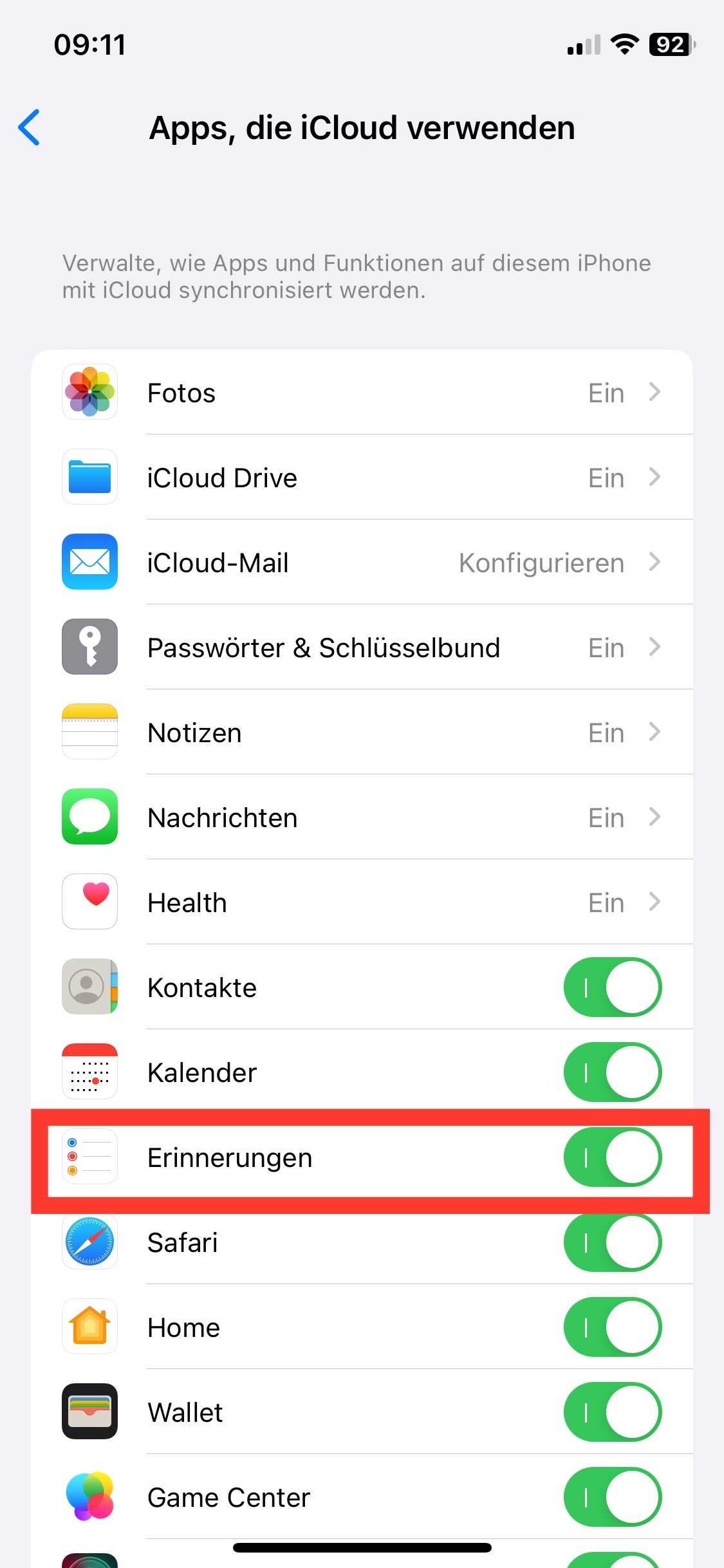
Task: Toggle the Erinnerungen switch off
Action: pyautogui.click(x=613, y=1157)
